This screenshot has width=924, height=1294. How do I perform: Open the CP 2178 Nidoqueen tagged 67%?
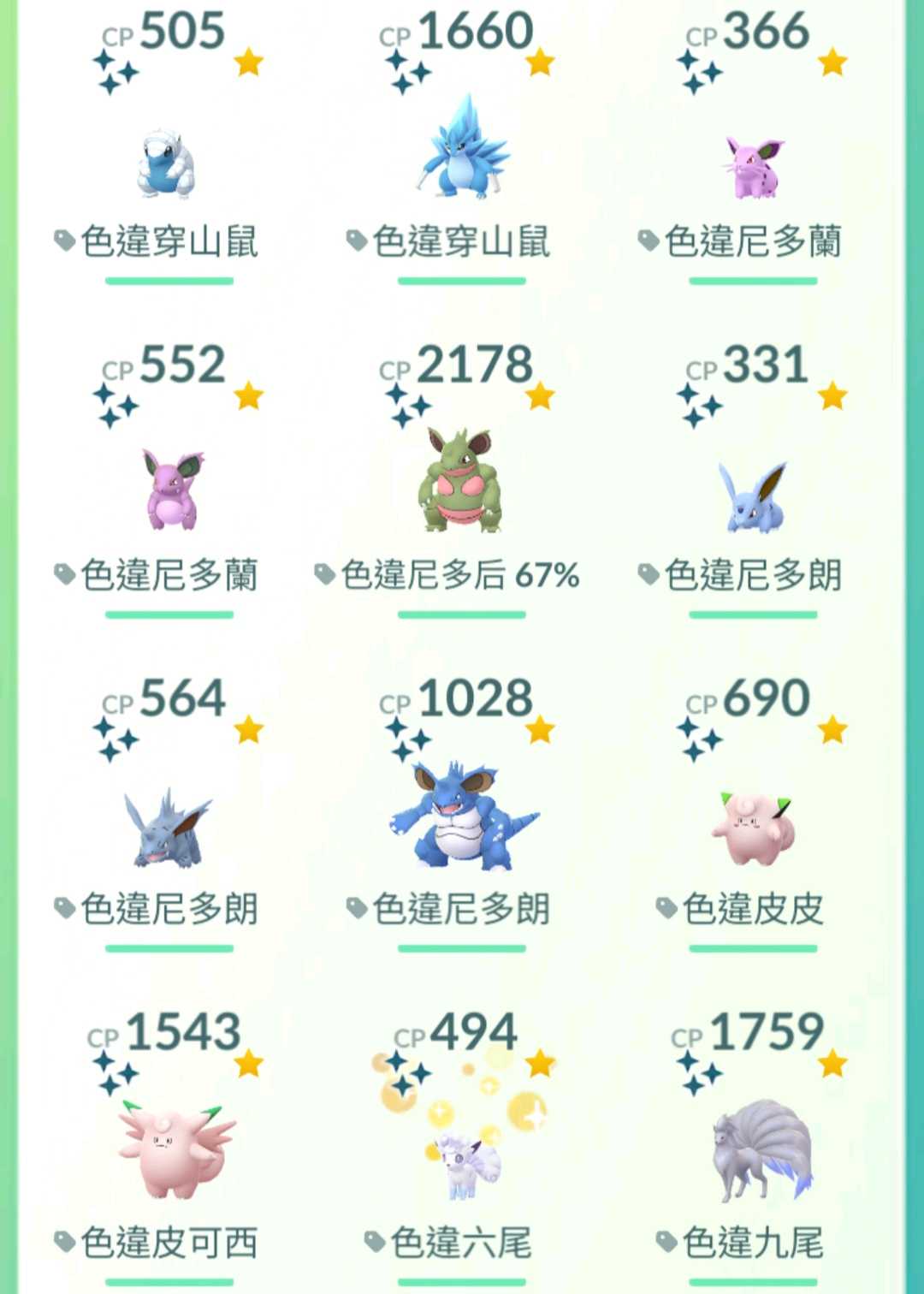tap(460, 484)
